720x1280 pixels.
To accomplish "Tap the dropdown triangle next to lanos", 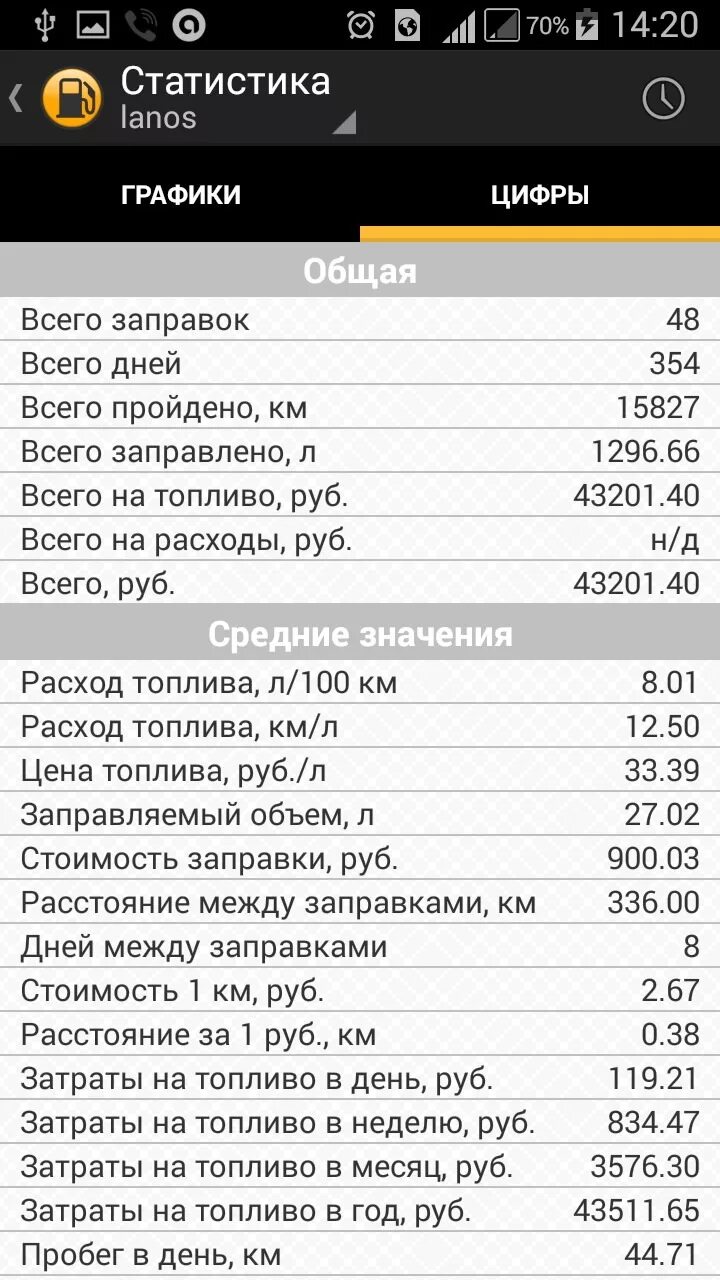I will point(344,122).
